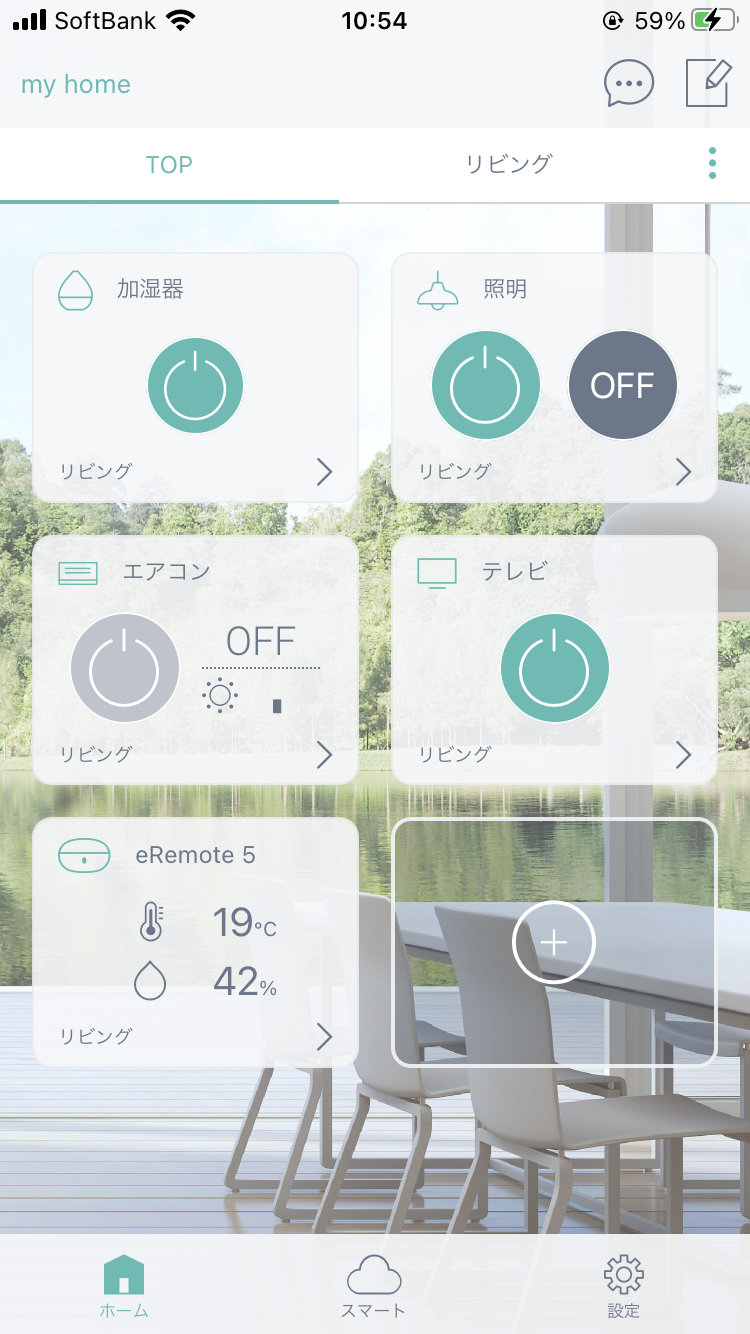Open エアコン remote details chevron
The image size is (750, 1334).
coord(324,755)
